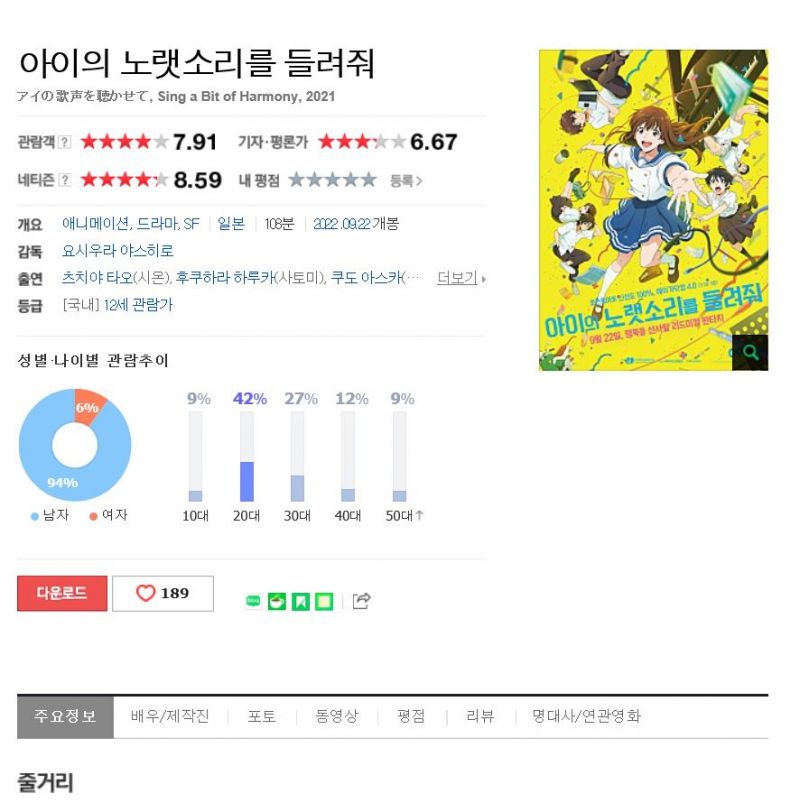The image size is (800, 803).
Task: Open the 애니메이션 genre link
Action: pyautogui.click(x=95, y=224)
